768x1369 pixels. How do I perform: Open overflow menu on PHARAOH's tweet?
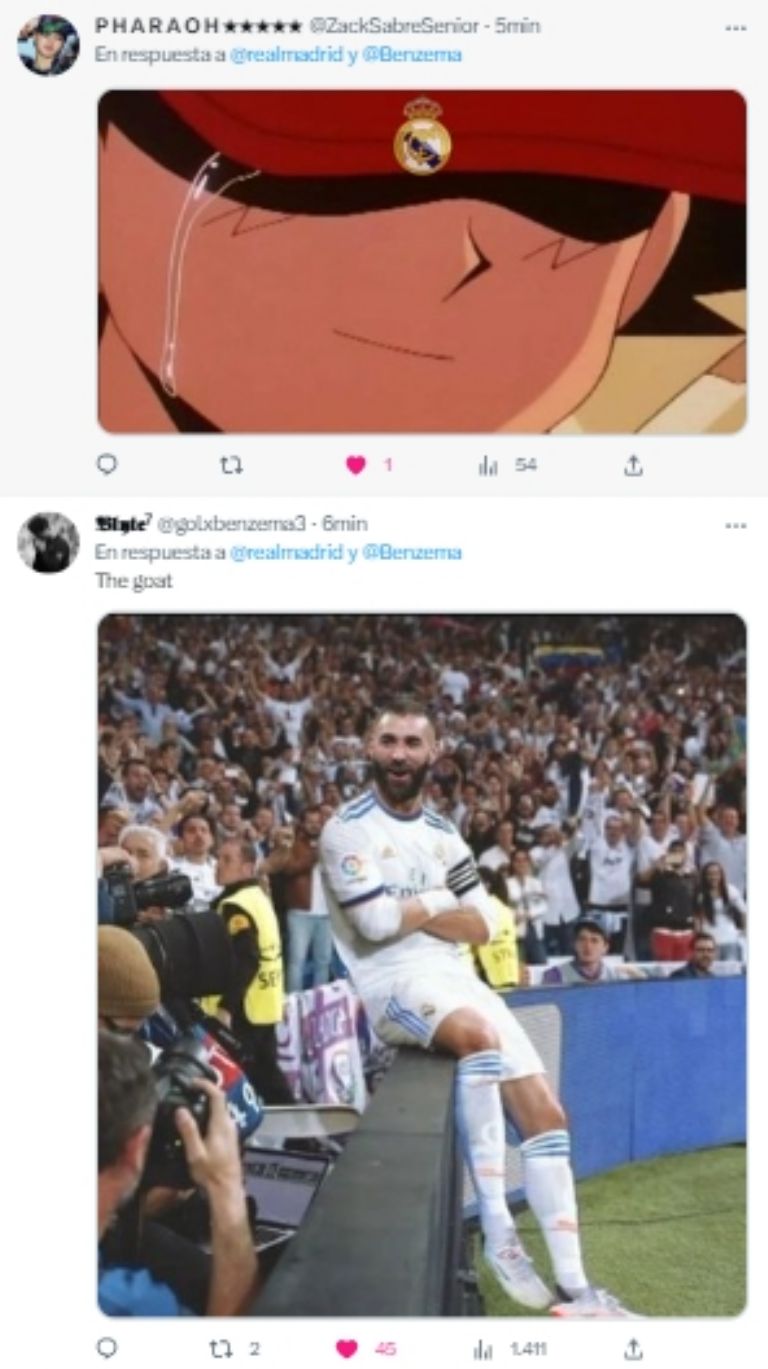735,27
